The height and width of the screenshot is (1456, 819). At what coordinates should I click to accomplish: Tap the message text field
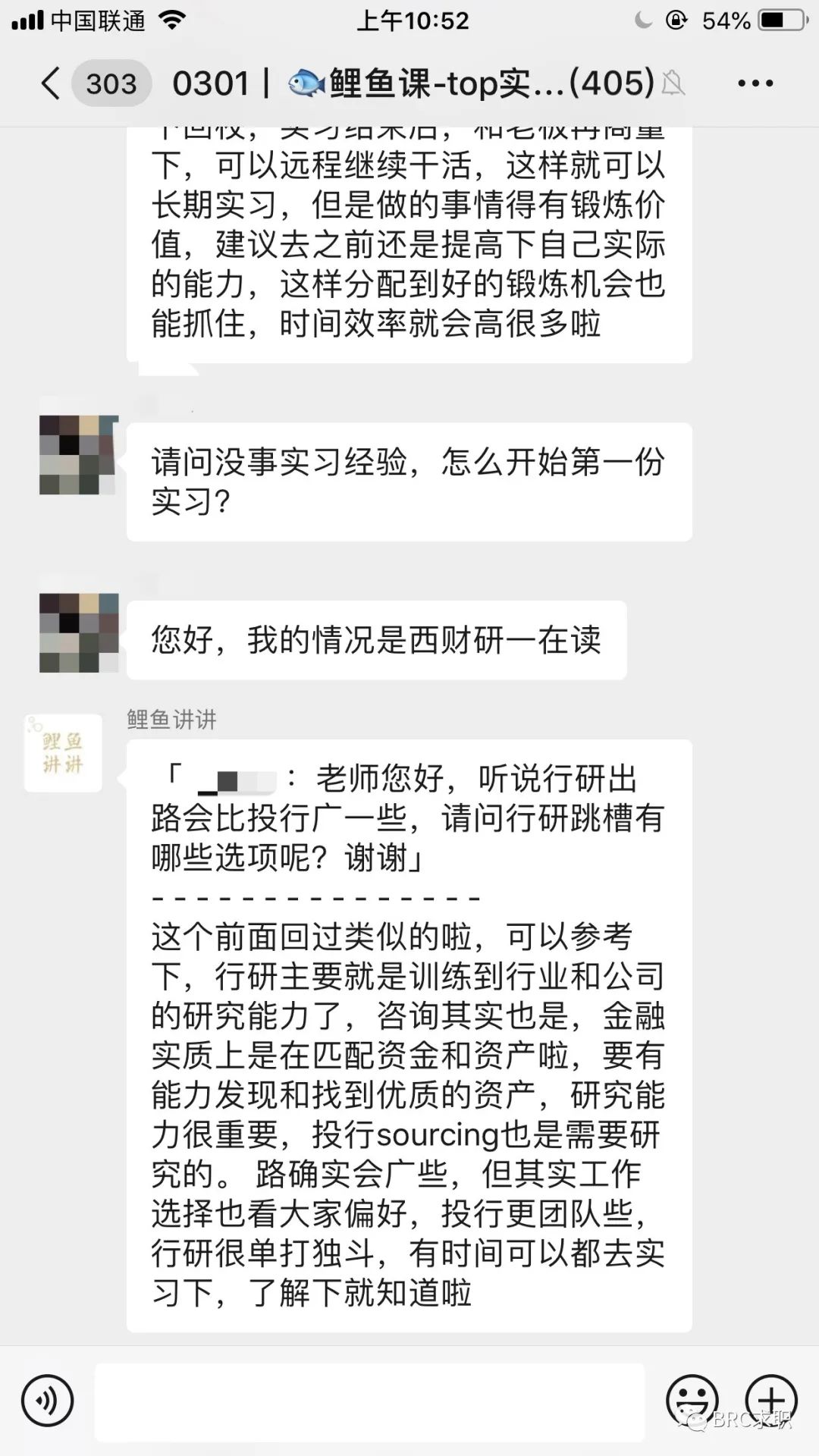coord(369,1402)
